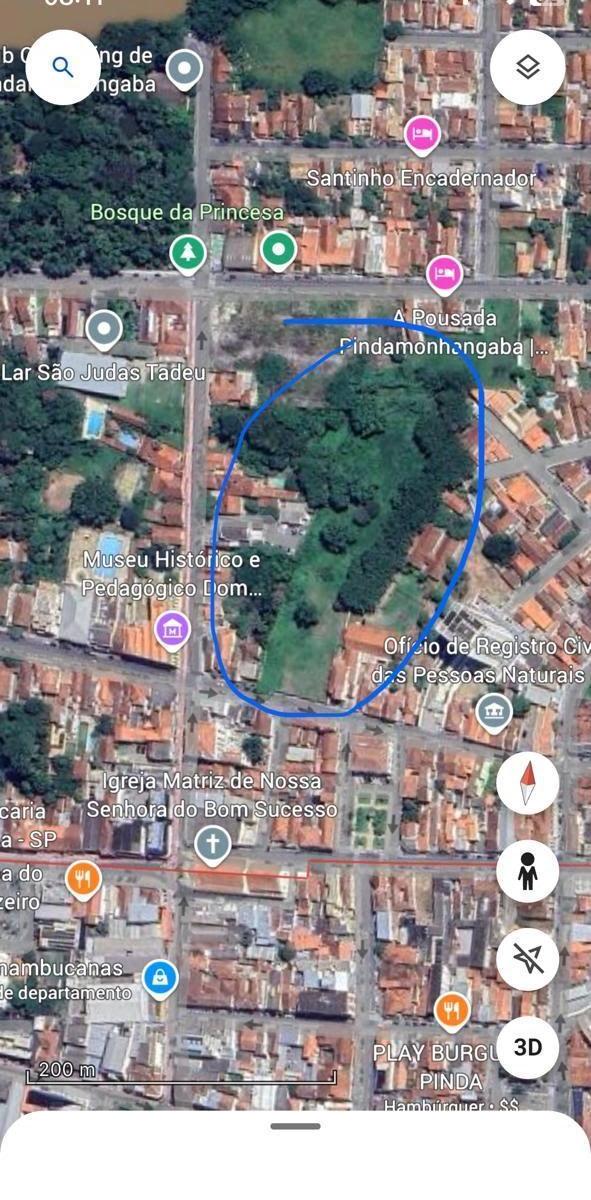Open the map layers selector
Image resolution: width=591 pixels, height=1200 pixels.
click(x=527, y=67)
